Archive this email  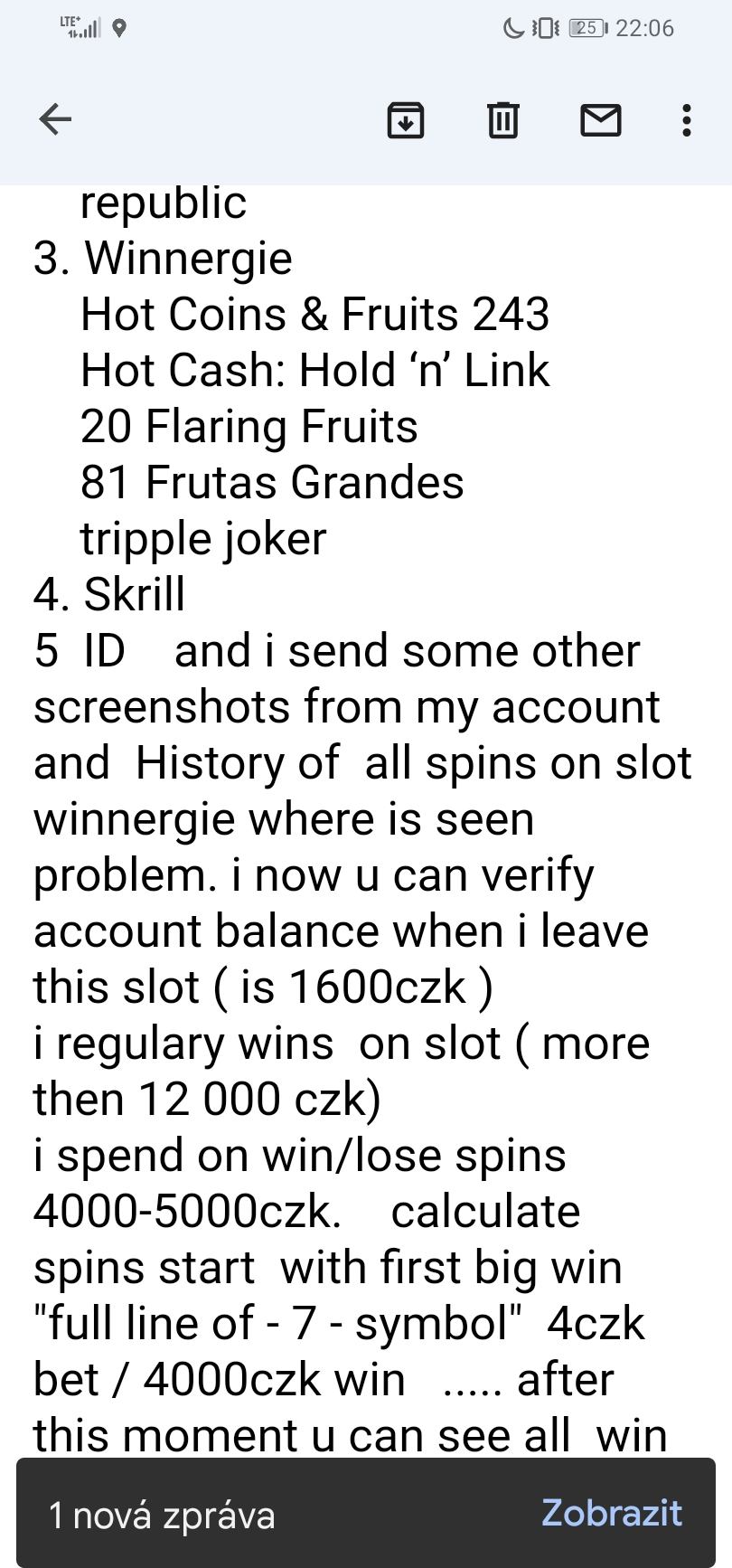point(406,119)
